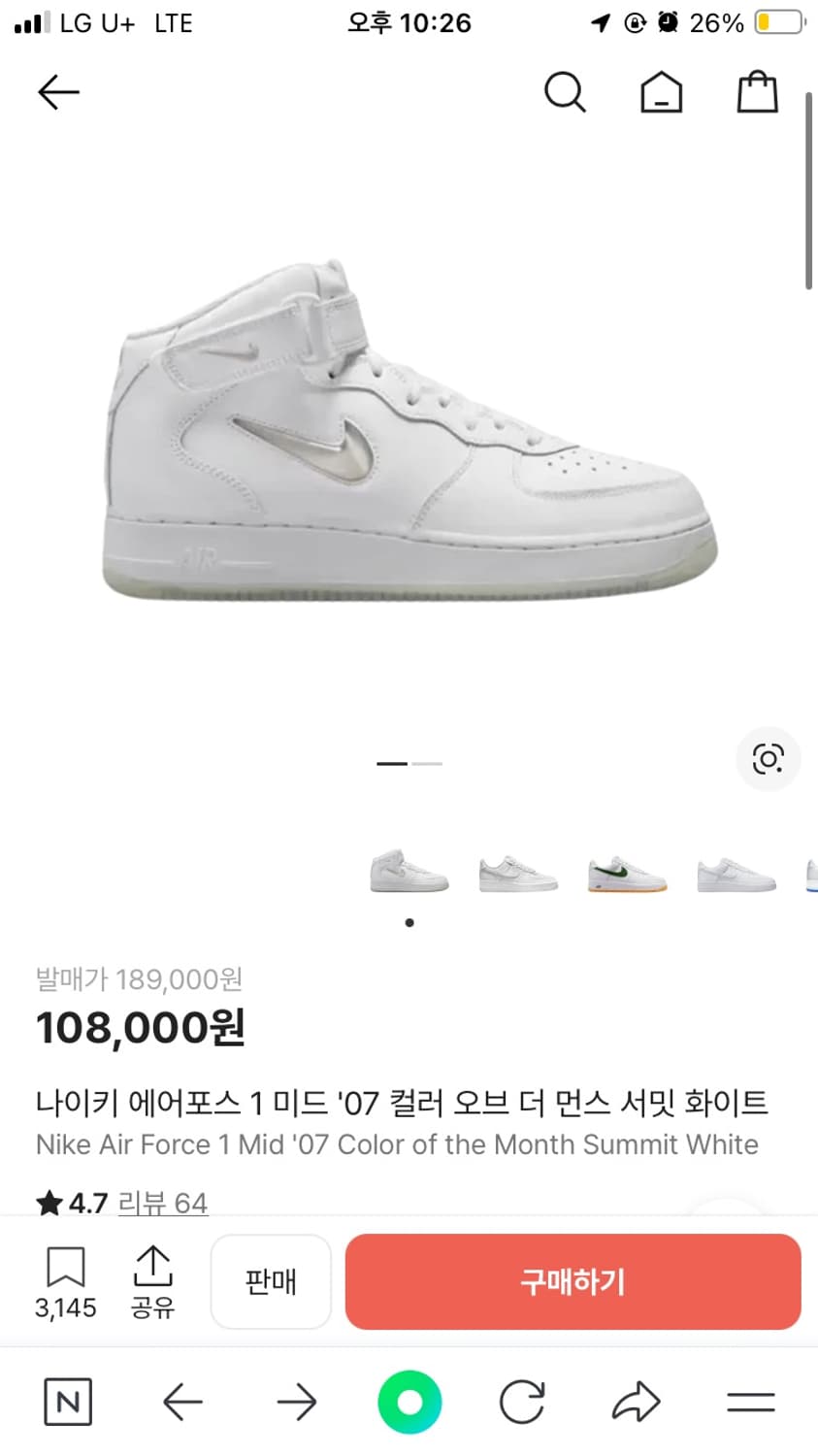Tap the top-left back arrow
Screen dimensions: 818x1456
[x=57, y=92]
